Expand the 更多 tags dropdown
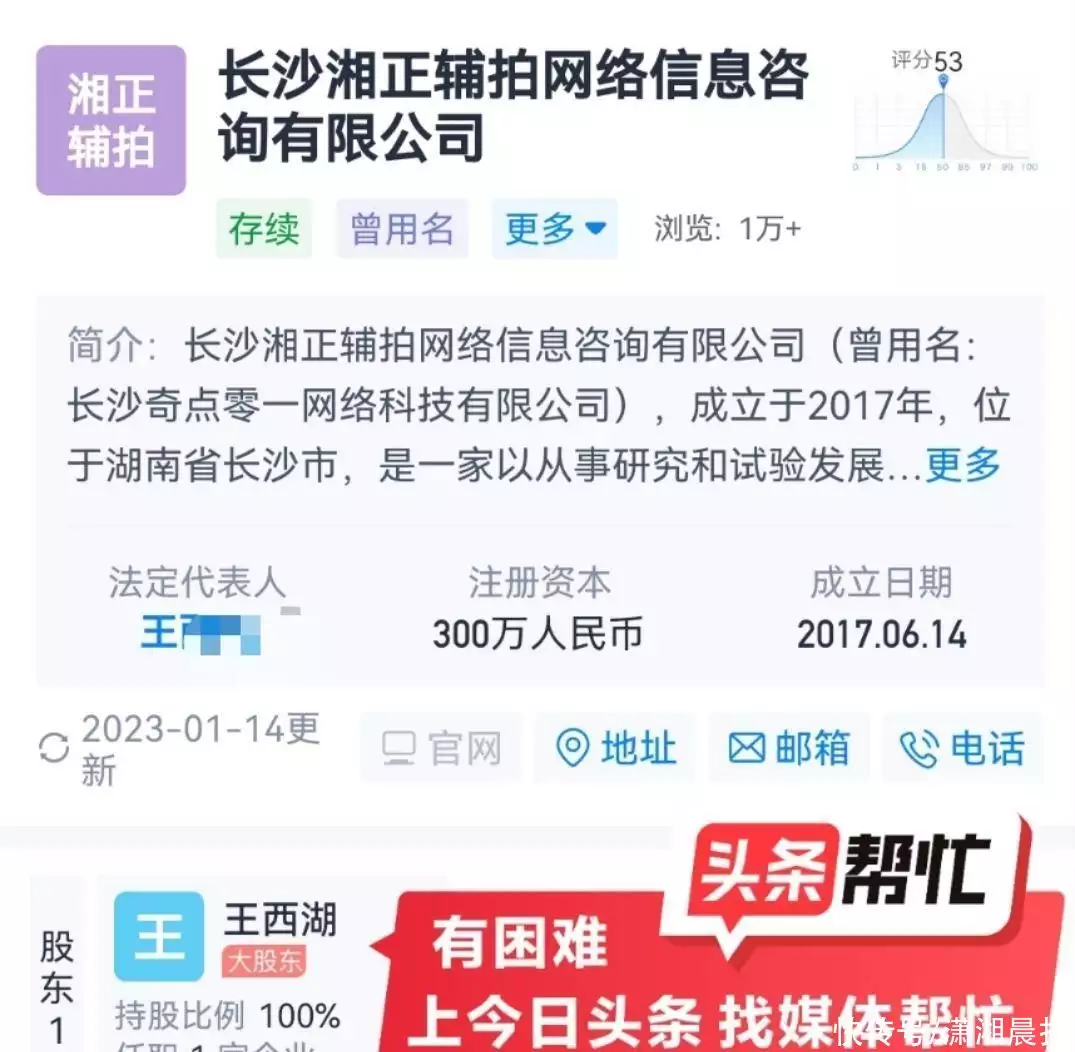The width and height of the screenshot is (1075, 1052). [x=555, y=229]
